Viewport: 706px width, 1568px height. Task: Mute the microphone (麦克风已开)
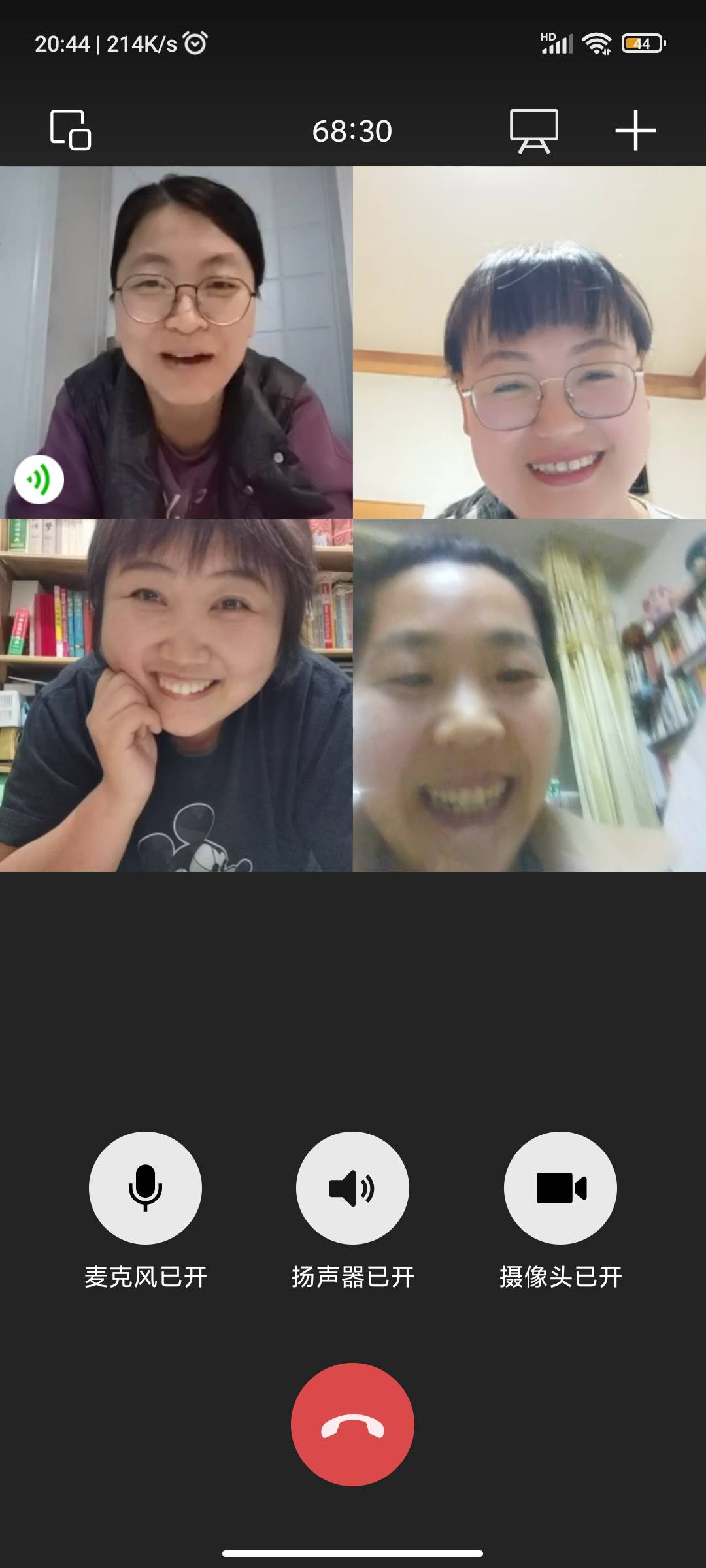tap(145, 1188)
